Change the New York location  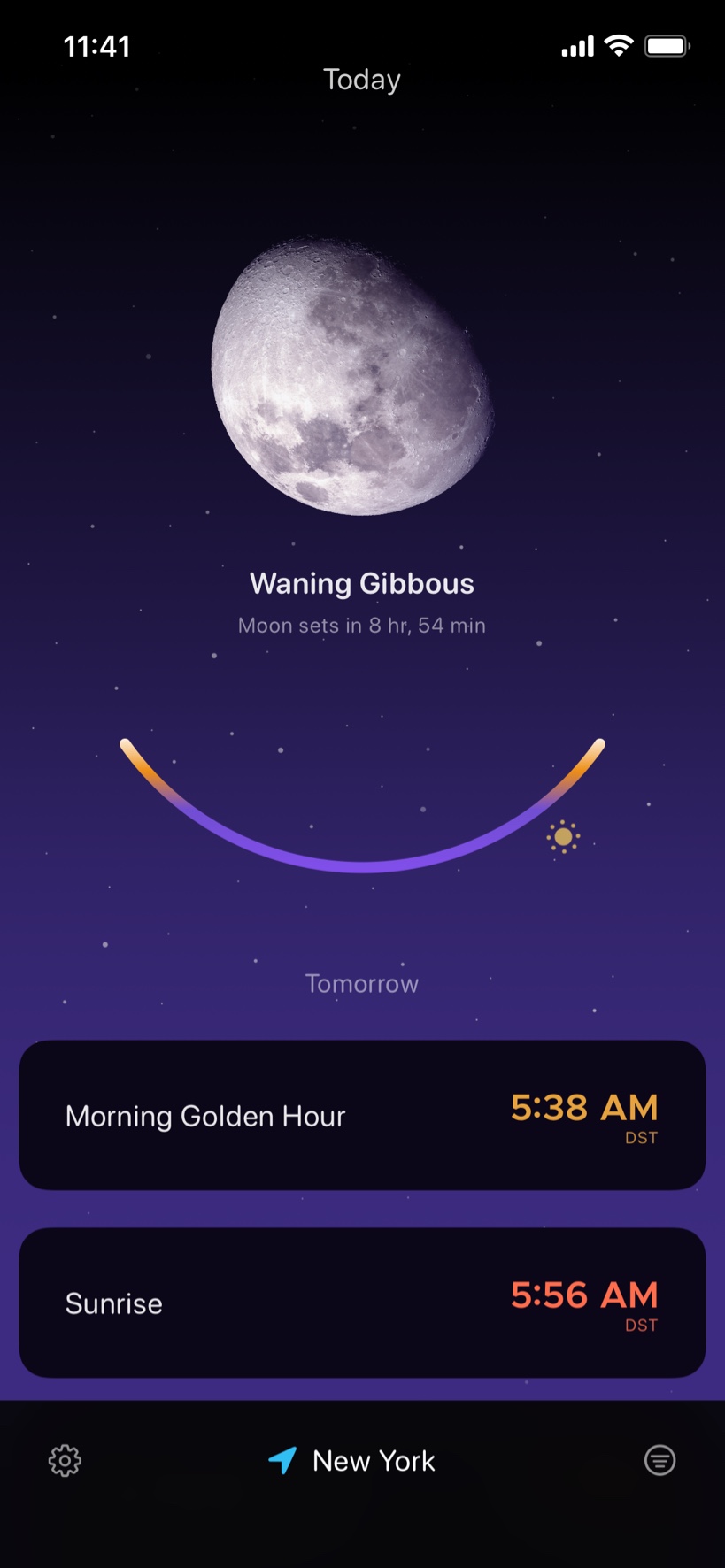(354, 1461)
